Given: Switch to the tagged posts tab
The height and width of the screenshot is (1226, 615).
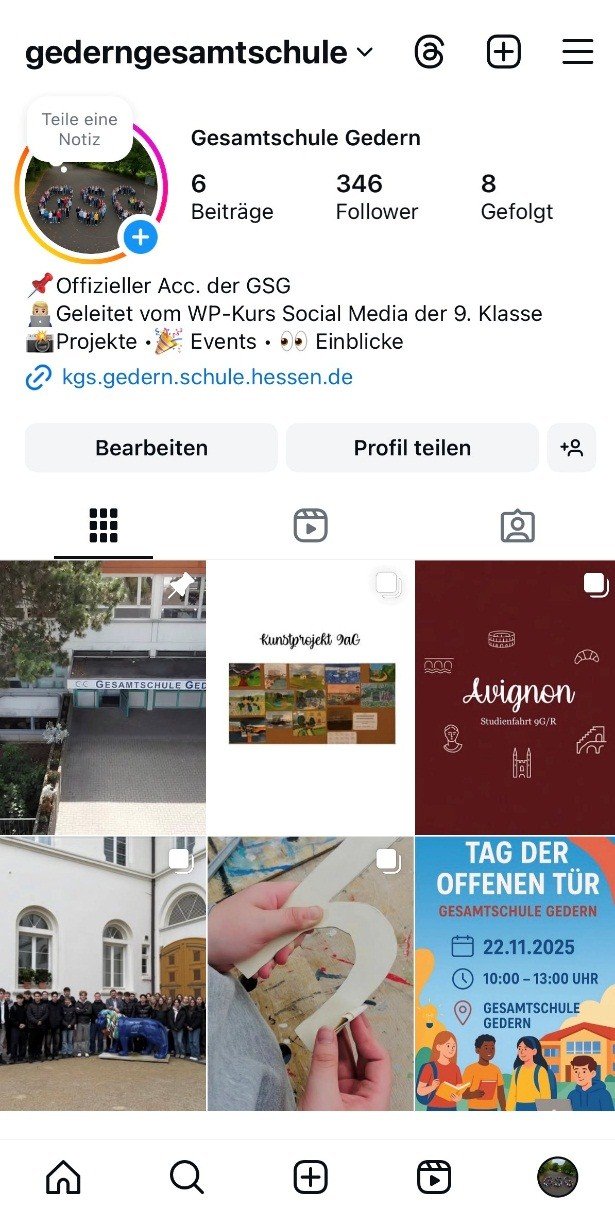Looking at the screenshot, I should [517, 525].
